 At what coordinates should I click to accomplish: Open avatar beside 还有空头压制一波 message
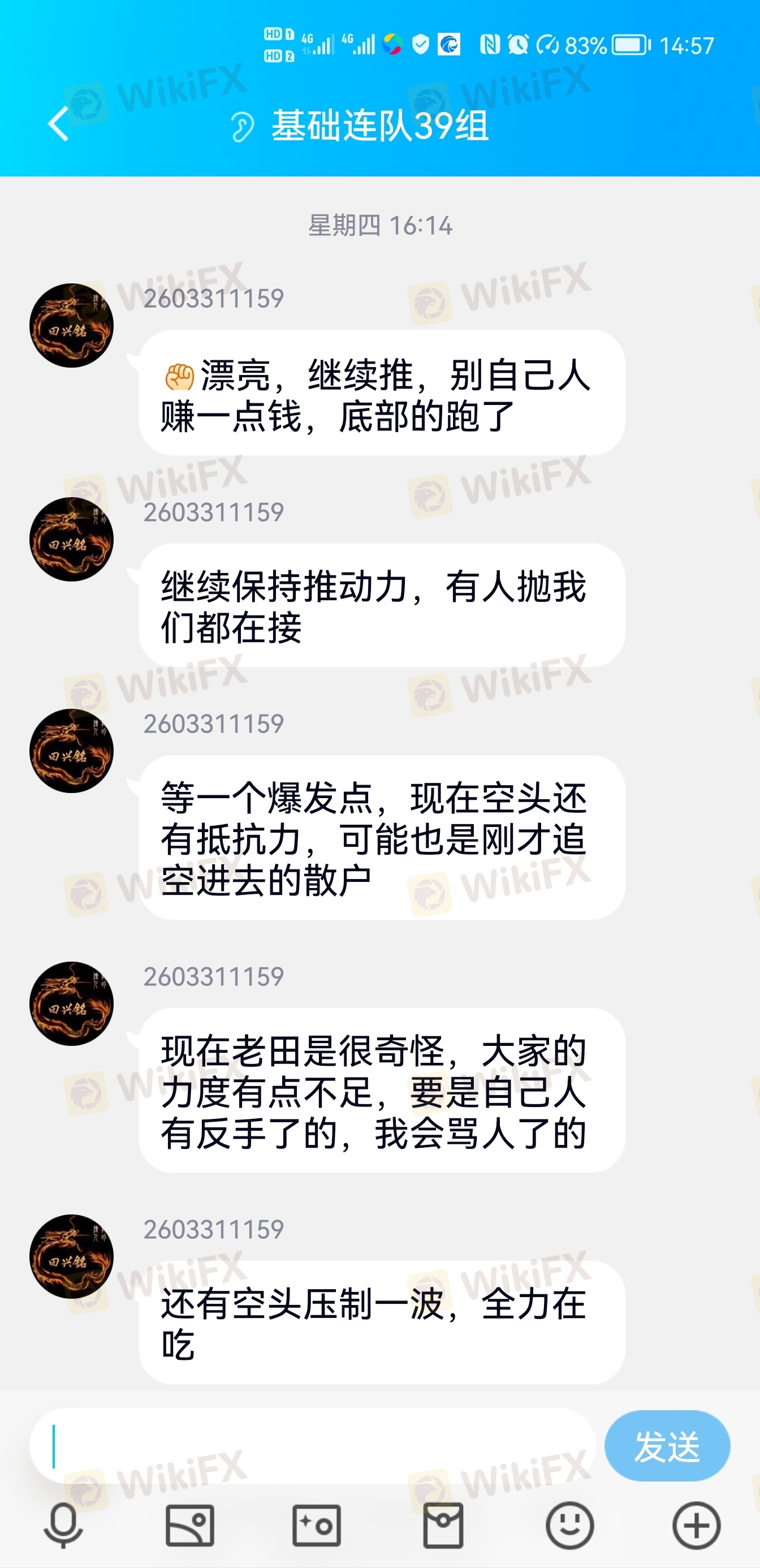(x=71, y=1257)
